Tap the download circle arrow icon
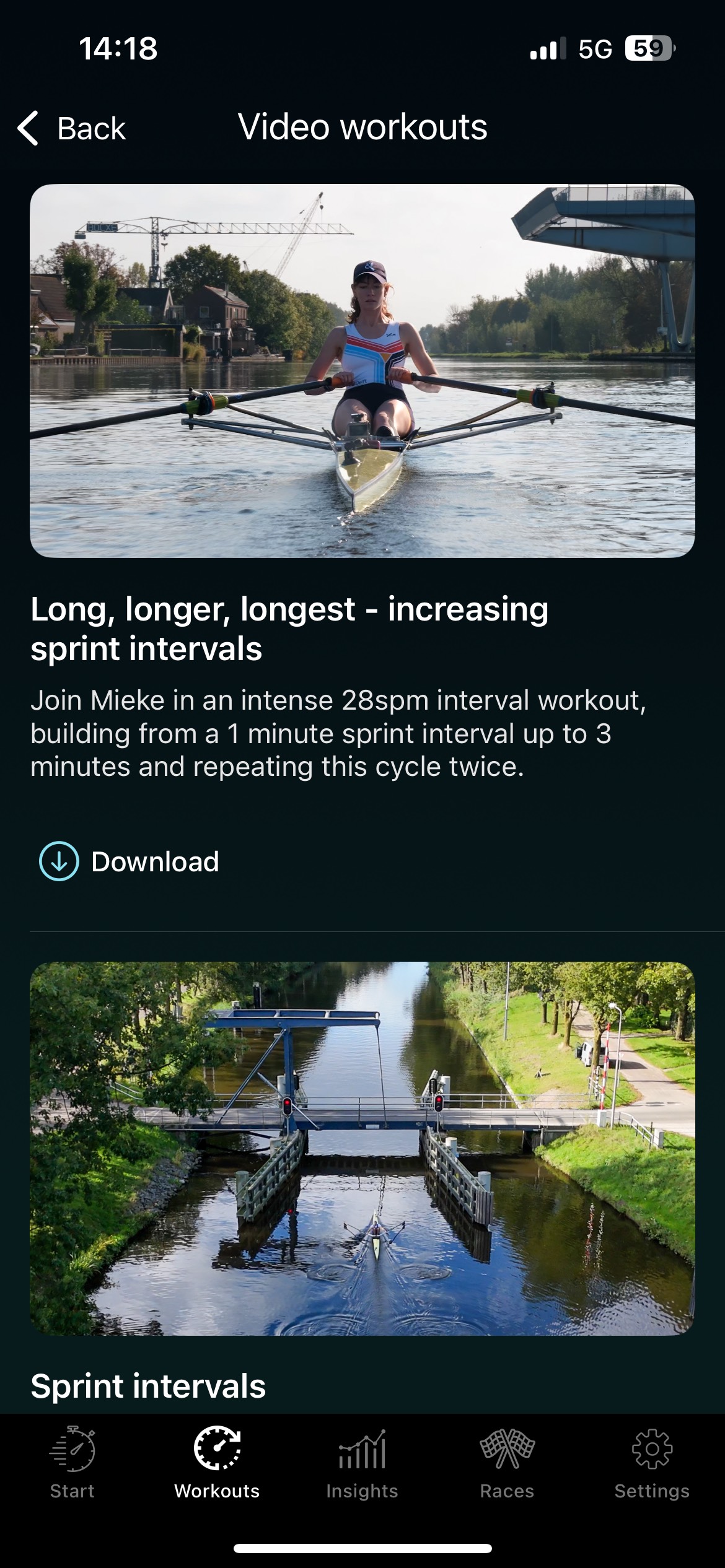 point(56,860)
